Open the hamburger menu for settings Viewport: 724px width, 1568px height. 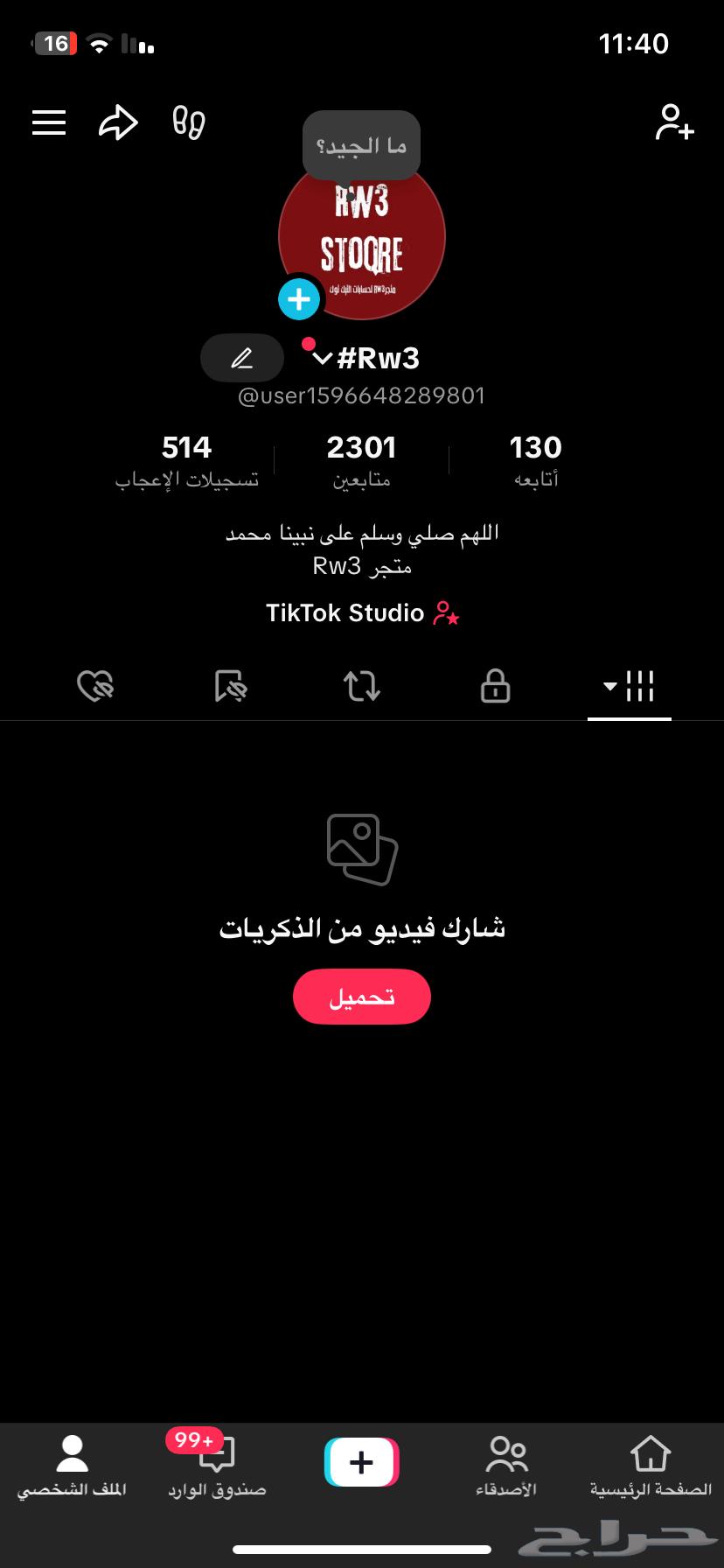(49, 122)
